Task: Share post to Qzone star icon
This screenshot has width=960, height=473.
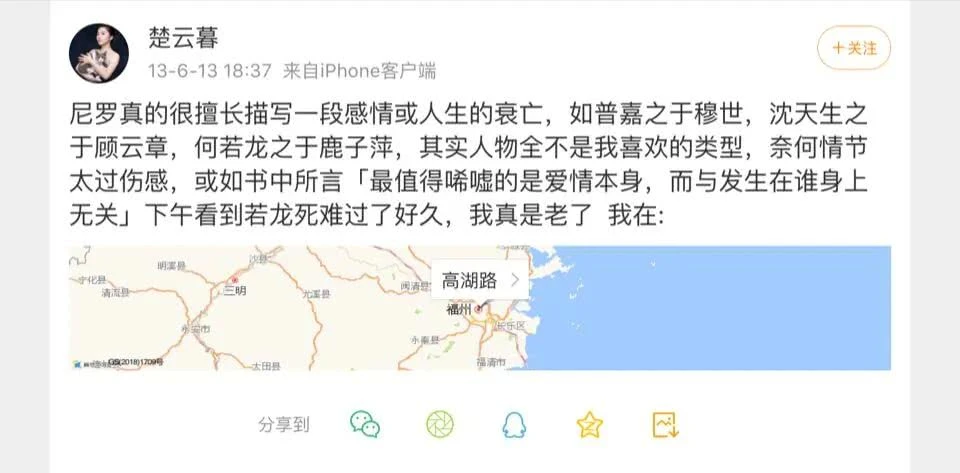Action: tap(590, 424)
